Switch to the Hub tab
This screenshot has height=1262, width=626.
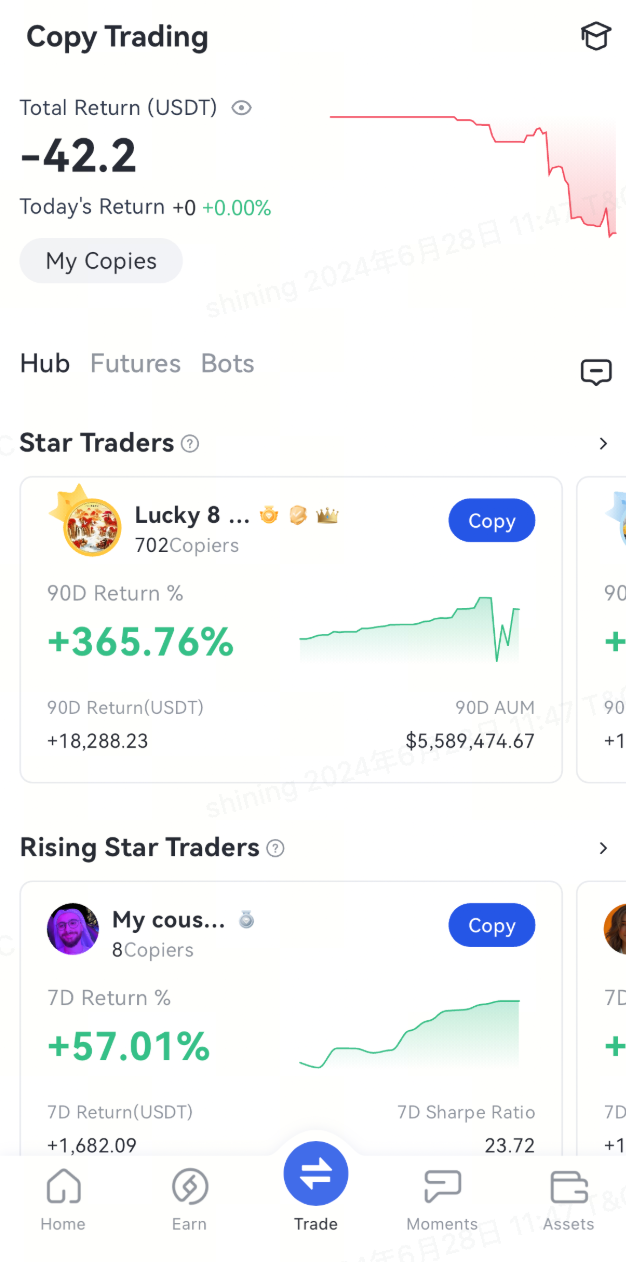[45, 363]
